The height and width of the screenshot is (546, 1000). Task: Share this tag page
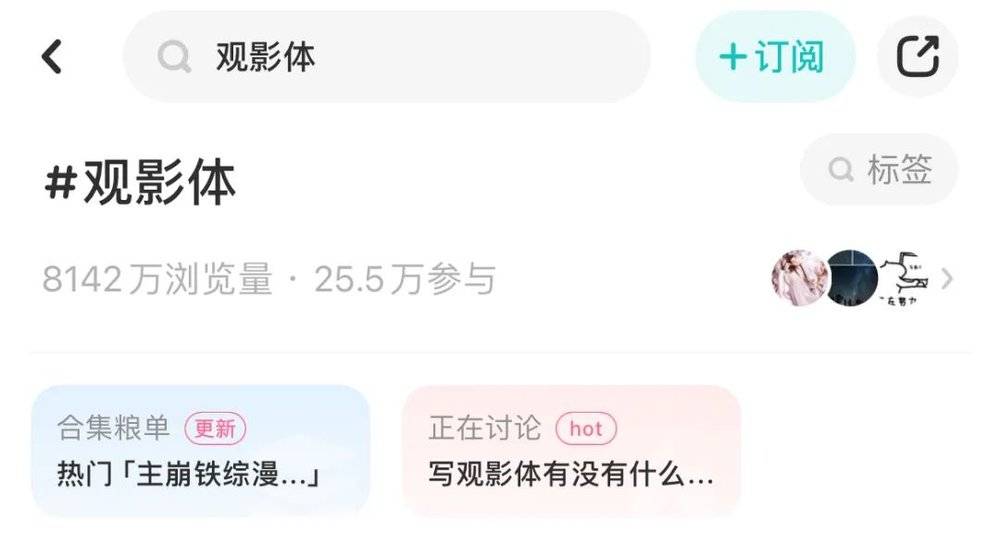(917, 57)
